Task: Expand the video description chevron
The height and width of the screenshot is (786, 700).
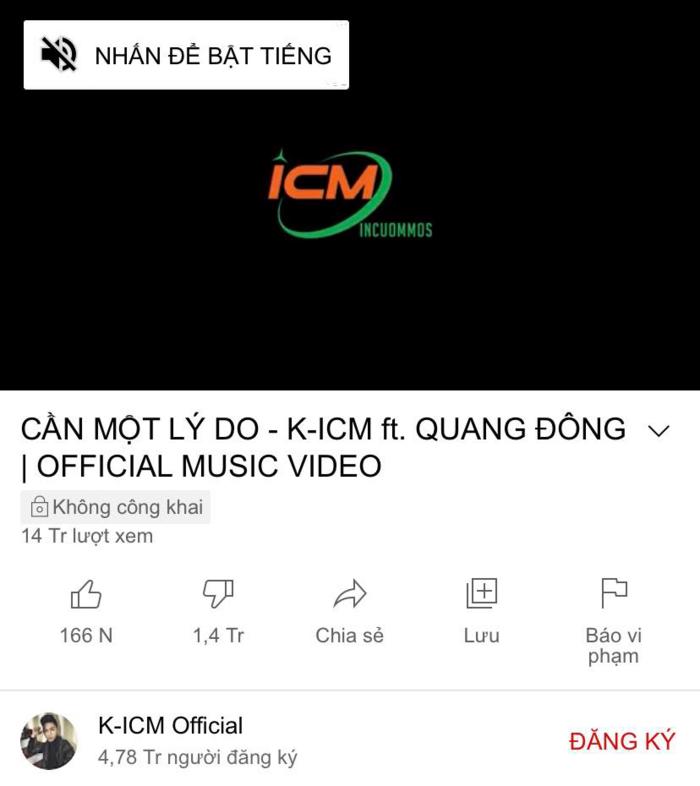Action: pos(658,431)
